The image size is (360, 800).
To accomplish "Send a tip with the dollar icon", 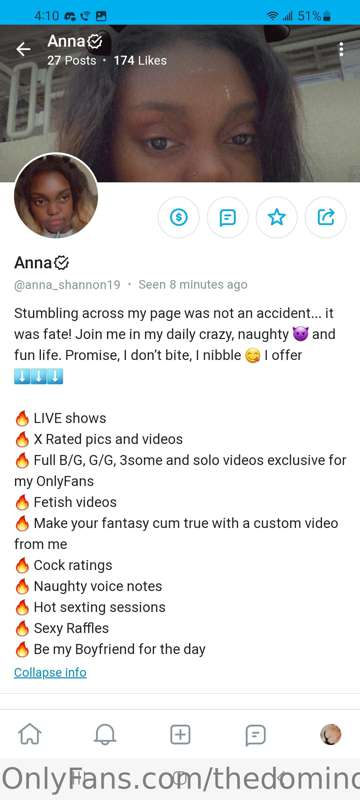I will pos(178,218).
